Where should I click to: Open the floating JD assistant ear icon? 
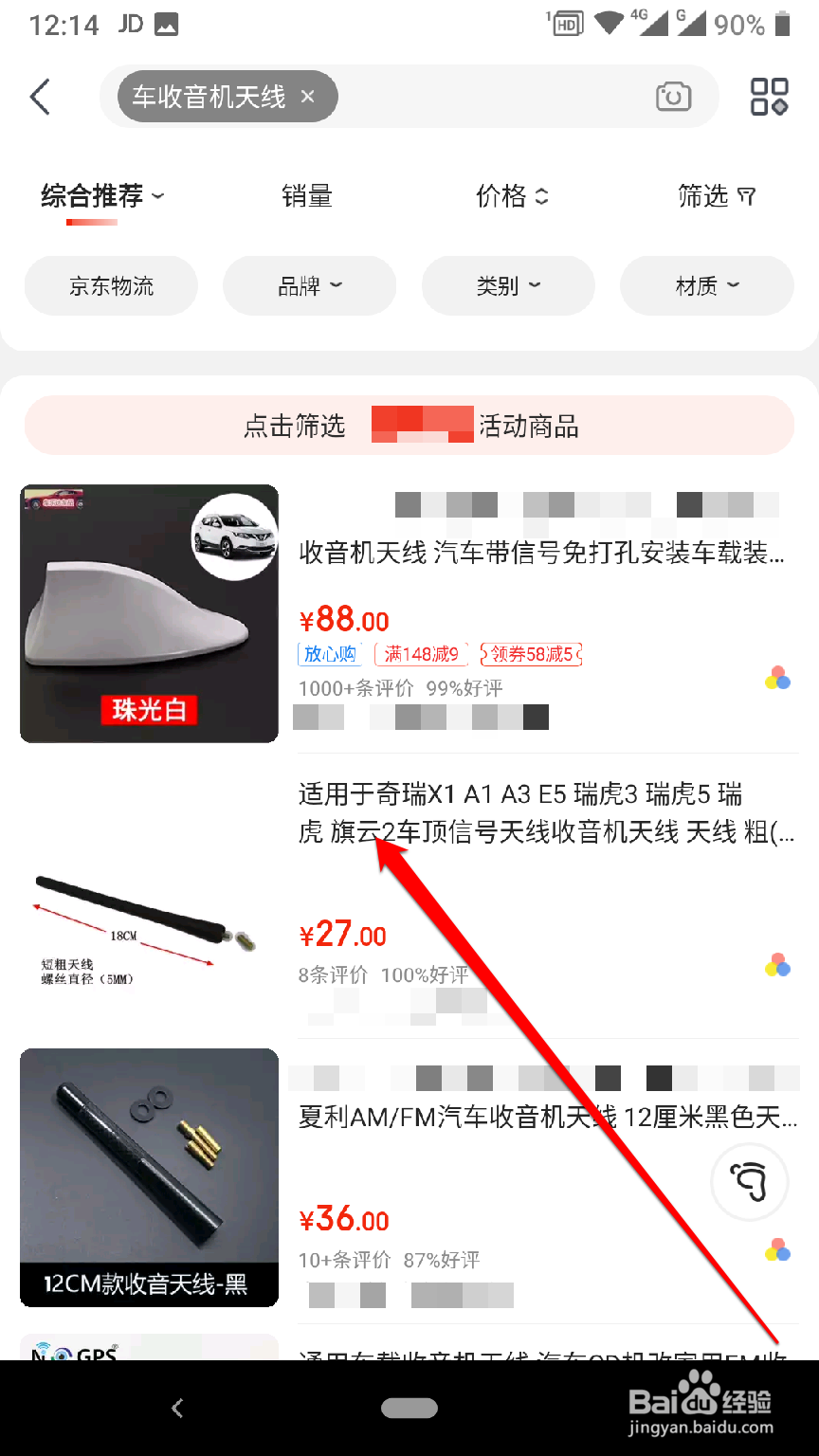[750, 1182]
